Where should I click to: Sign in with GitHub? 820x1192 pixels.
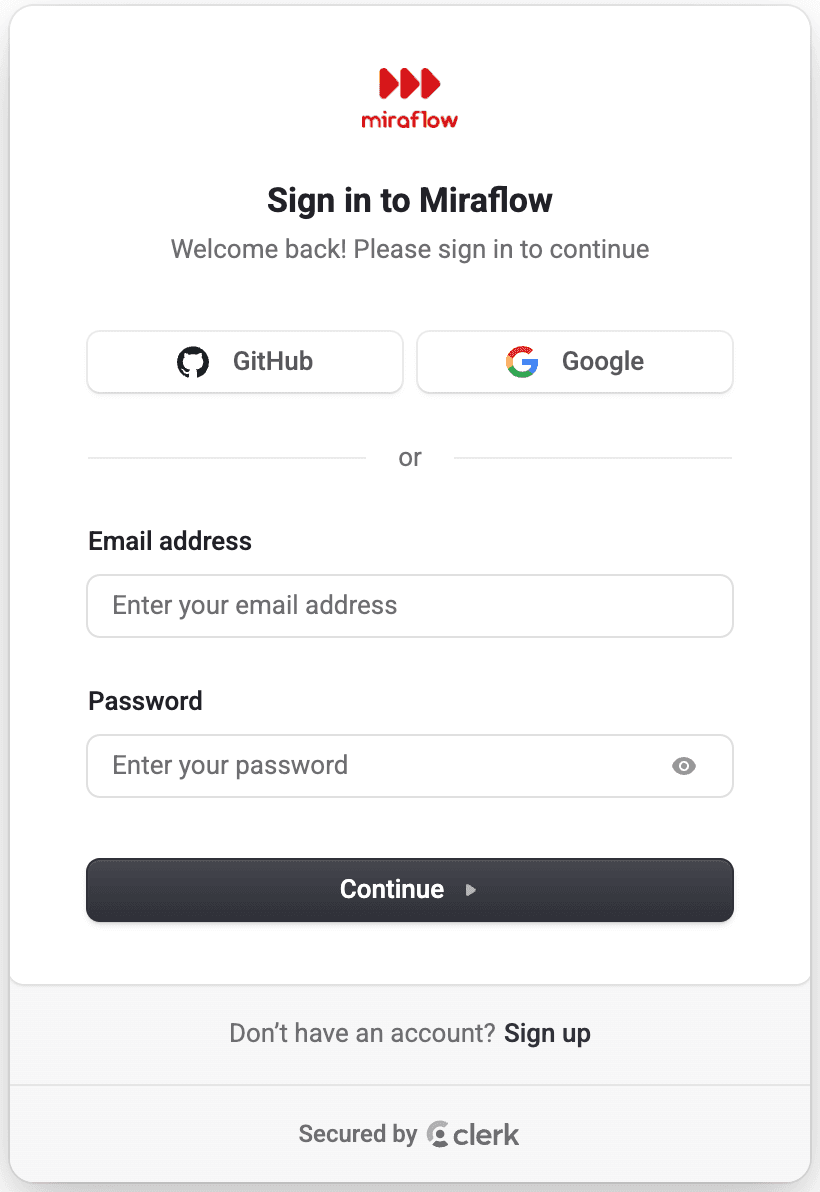coord(244,362)
